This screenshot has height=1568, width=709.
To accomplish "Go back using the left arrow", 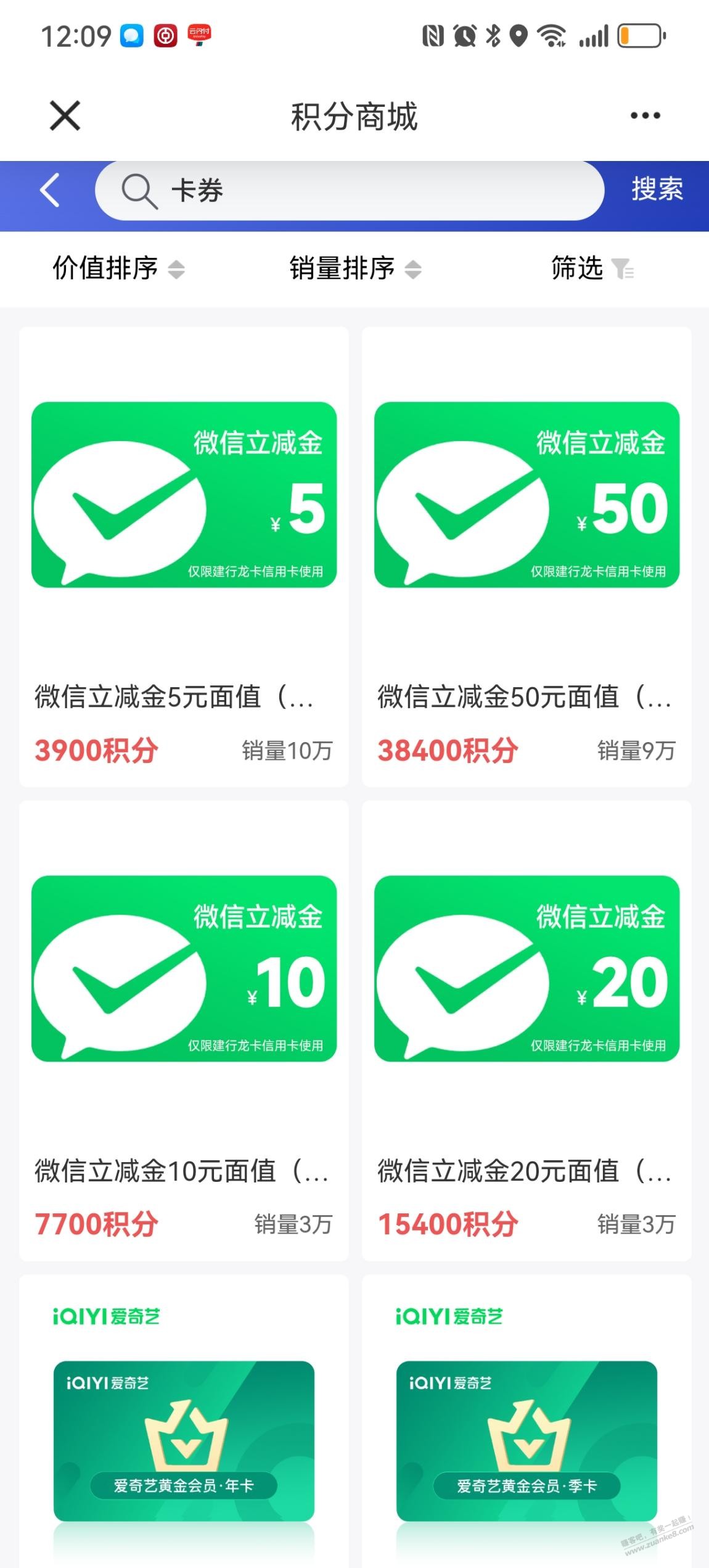I will [50, 190].
